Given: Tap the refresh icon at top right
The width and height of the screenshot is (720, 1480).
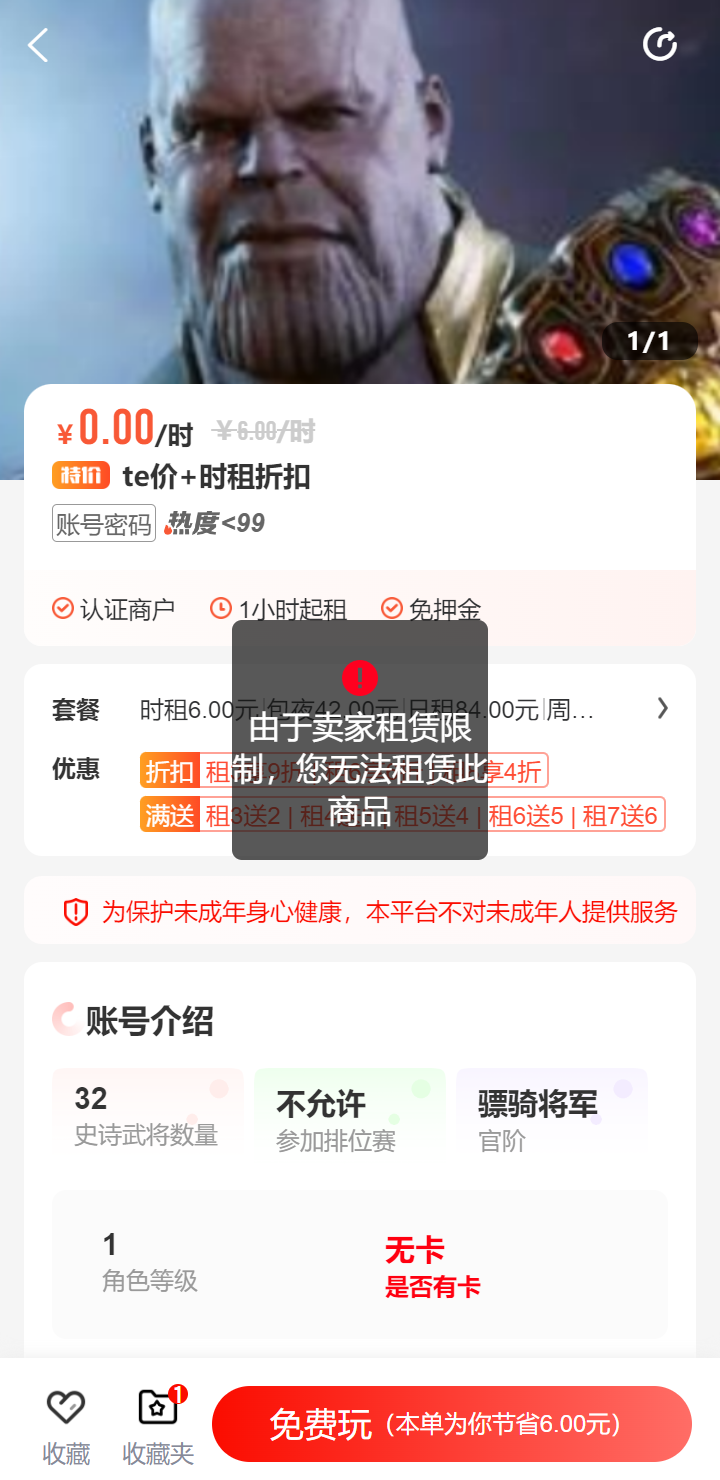Looking at the screenshot, I should tap(660, 45).
